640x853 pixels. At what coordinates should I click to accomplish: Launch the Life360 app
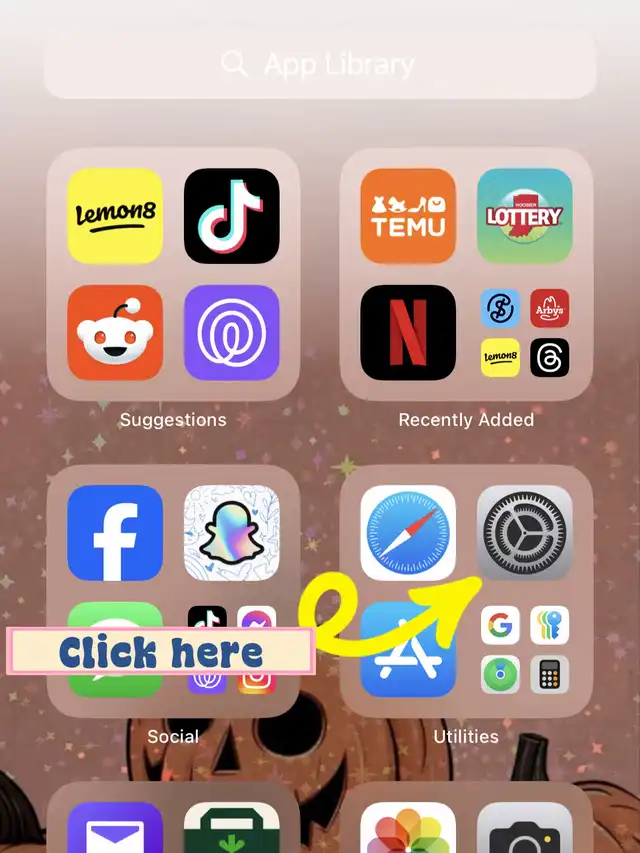click(232, 333)
